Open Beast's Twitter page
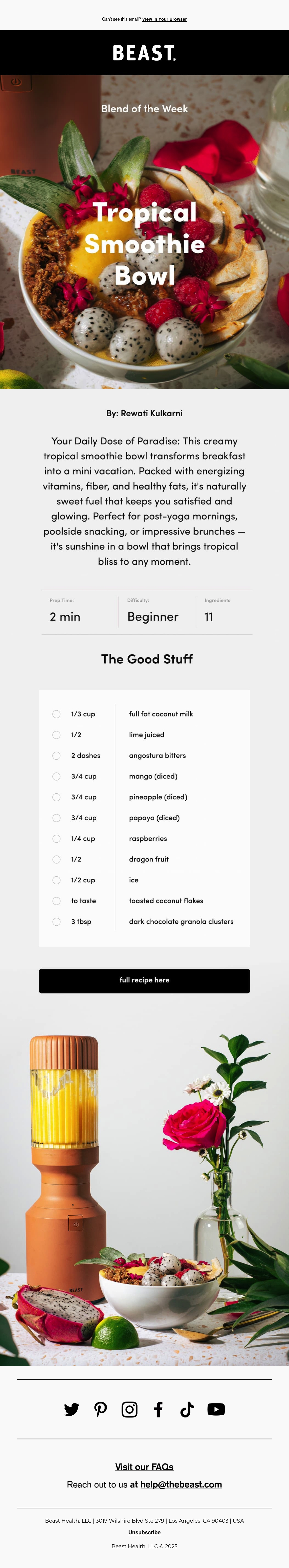The width and height of the screenshot is (289, 1568). (72, 1409)
